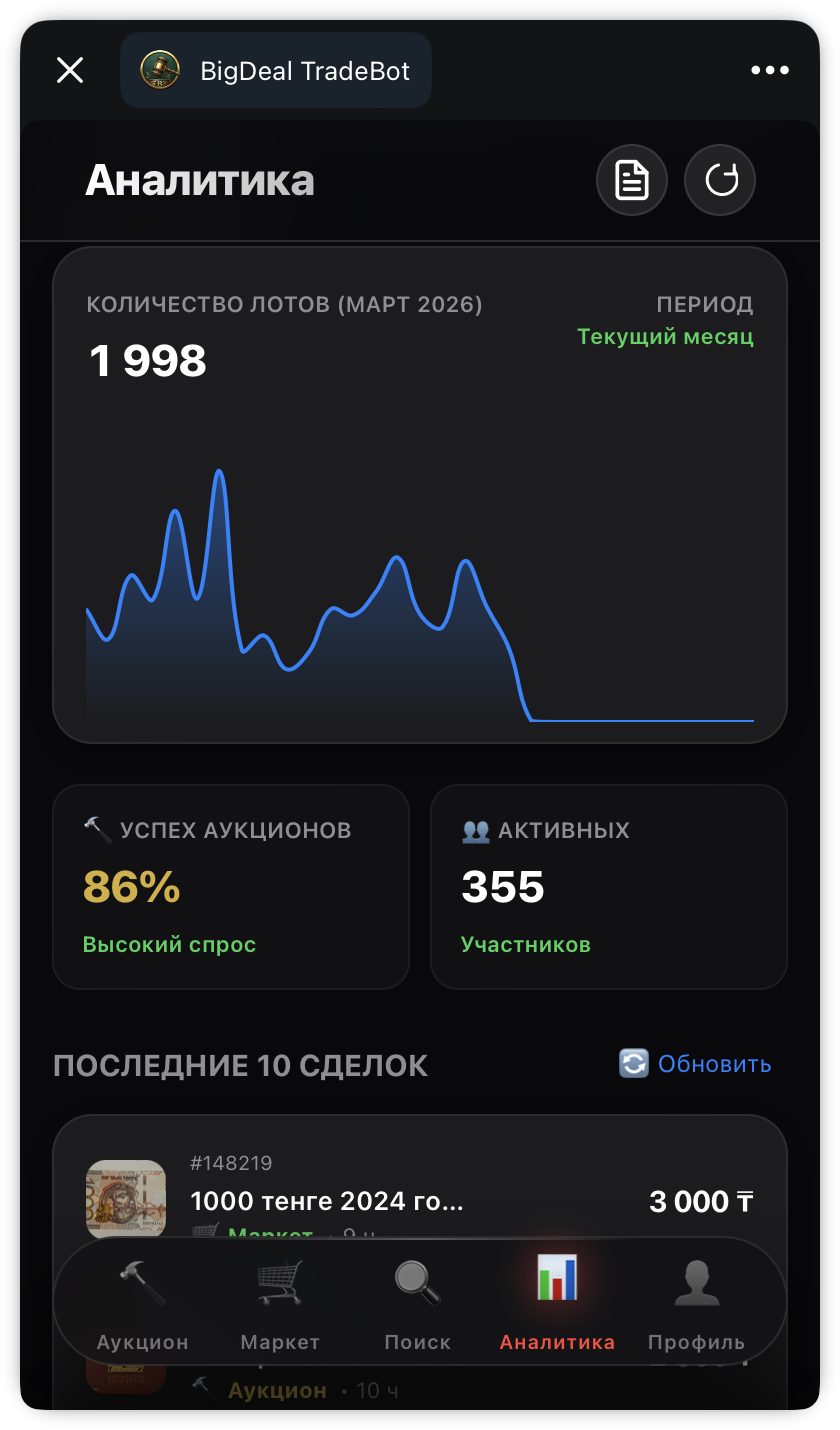Viewport: 840px width, 1430px height.
Task: Click the Обновить link
Action: click(x=713, y=1063)
